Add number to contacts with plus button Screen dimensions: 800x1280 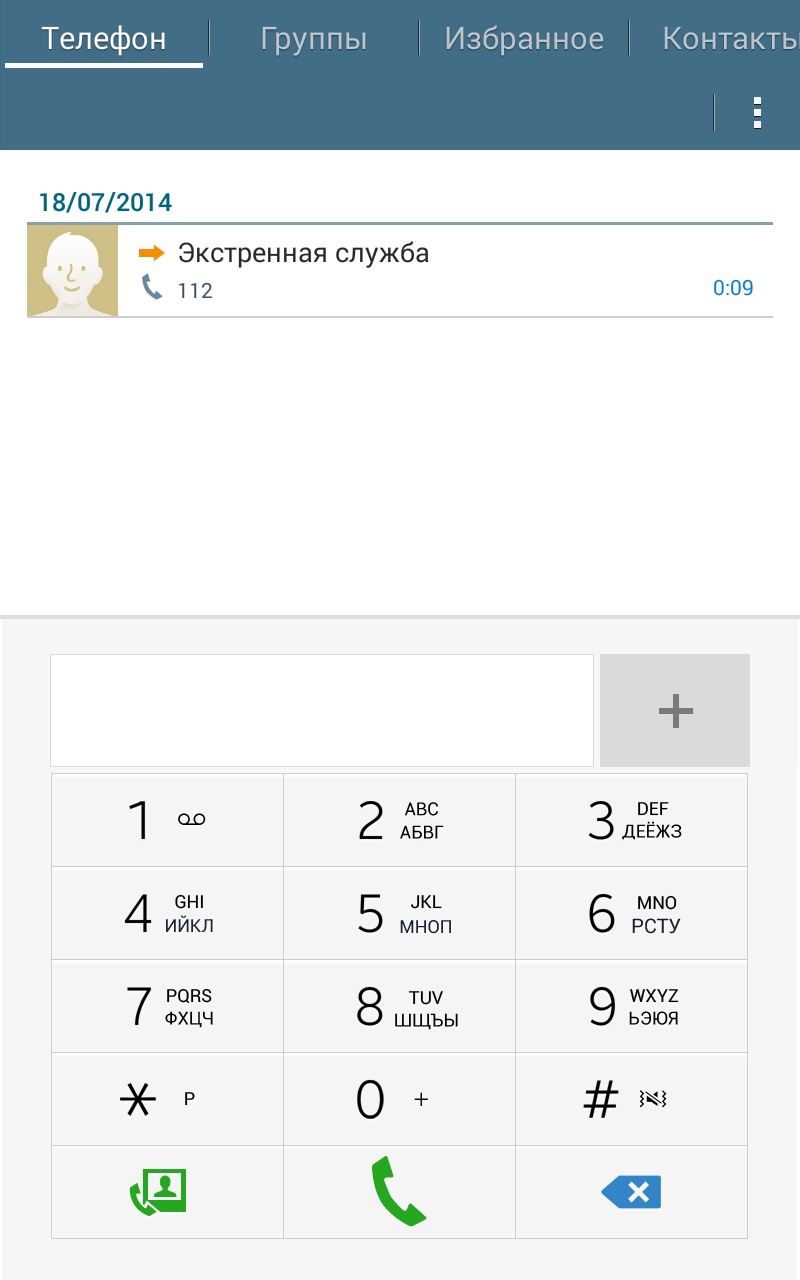[675, 711]
